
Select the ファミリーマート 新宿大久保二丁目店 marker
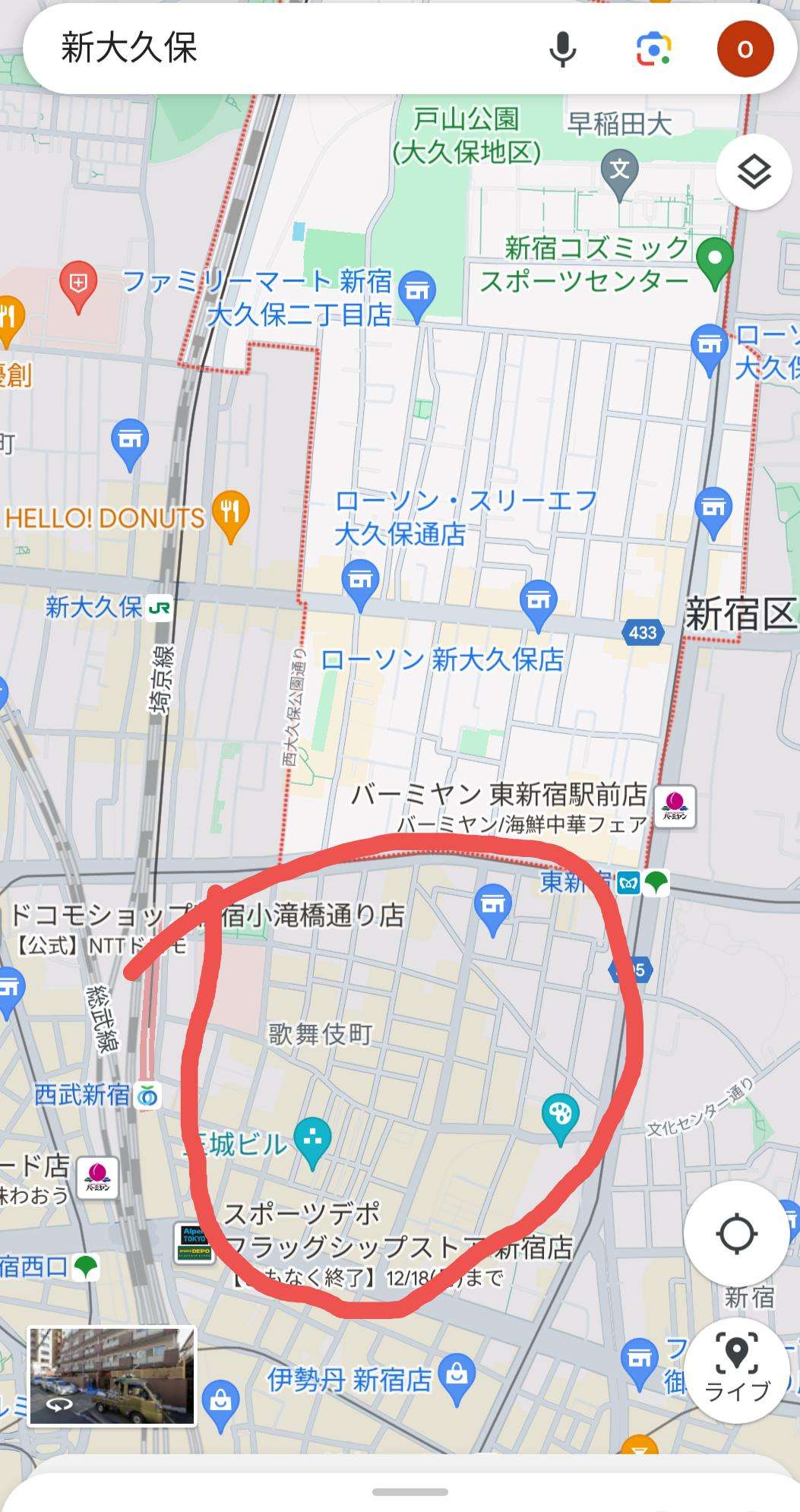[x=416, y=293]
